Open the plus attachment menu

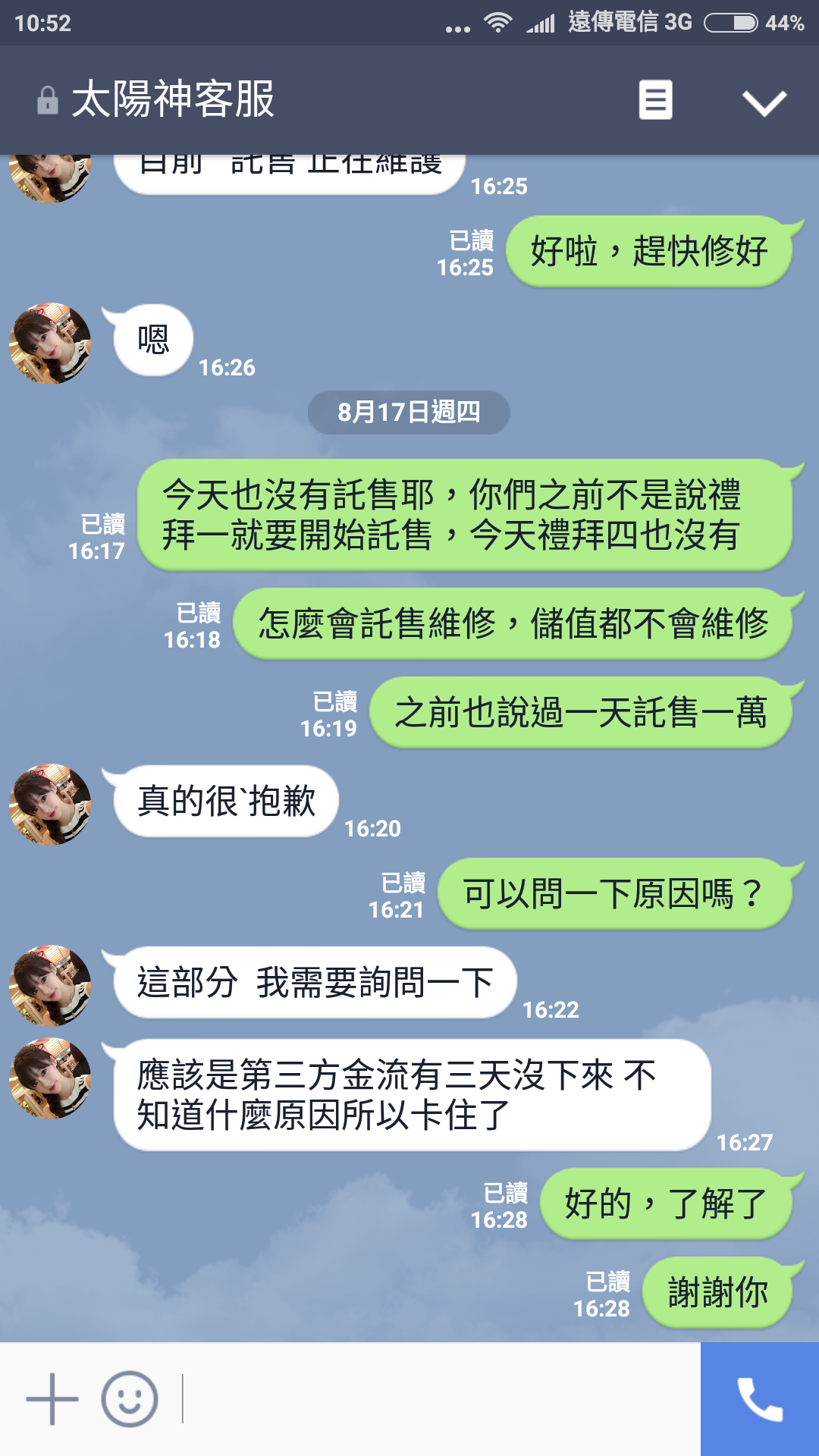click(52, 1399)
